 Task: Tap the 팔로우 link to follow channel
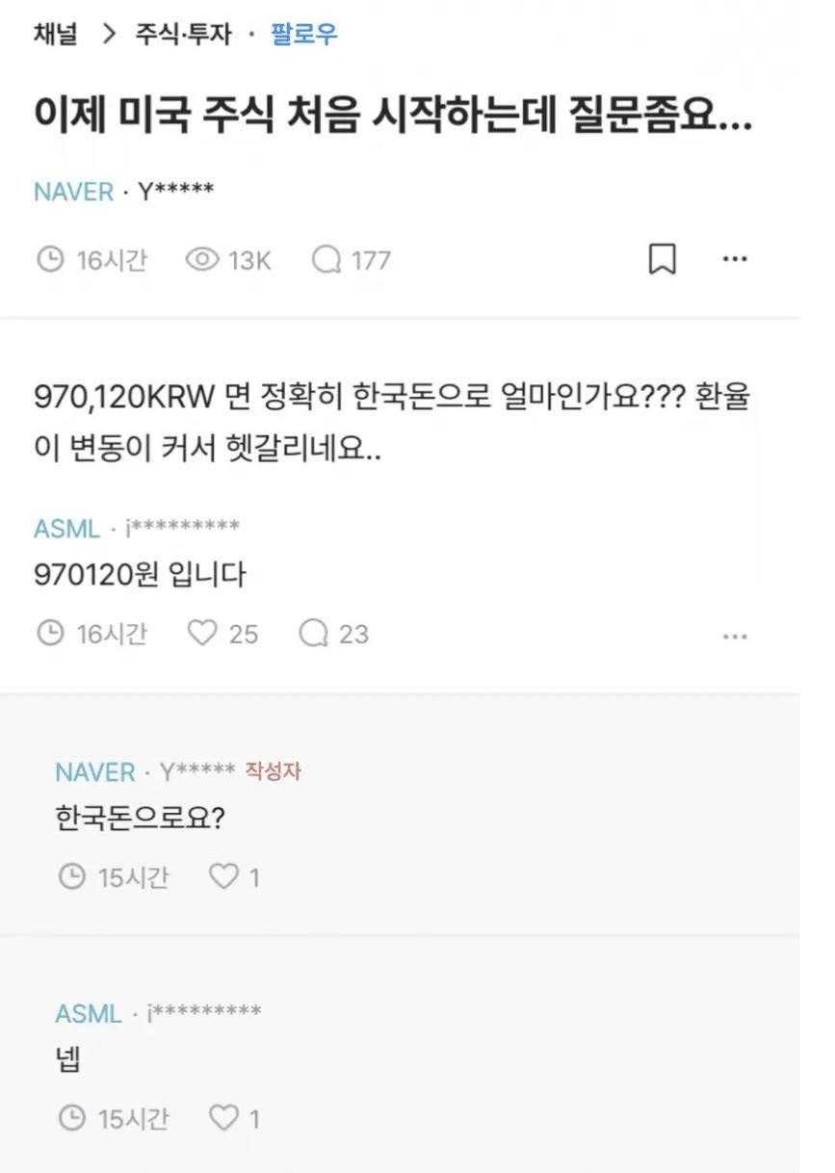(305, 35)
